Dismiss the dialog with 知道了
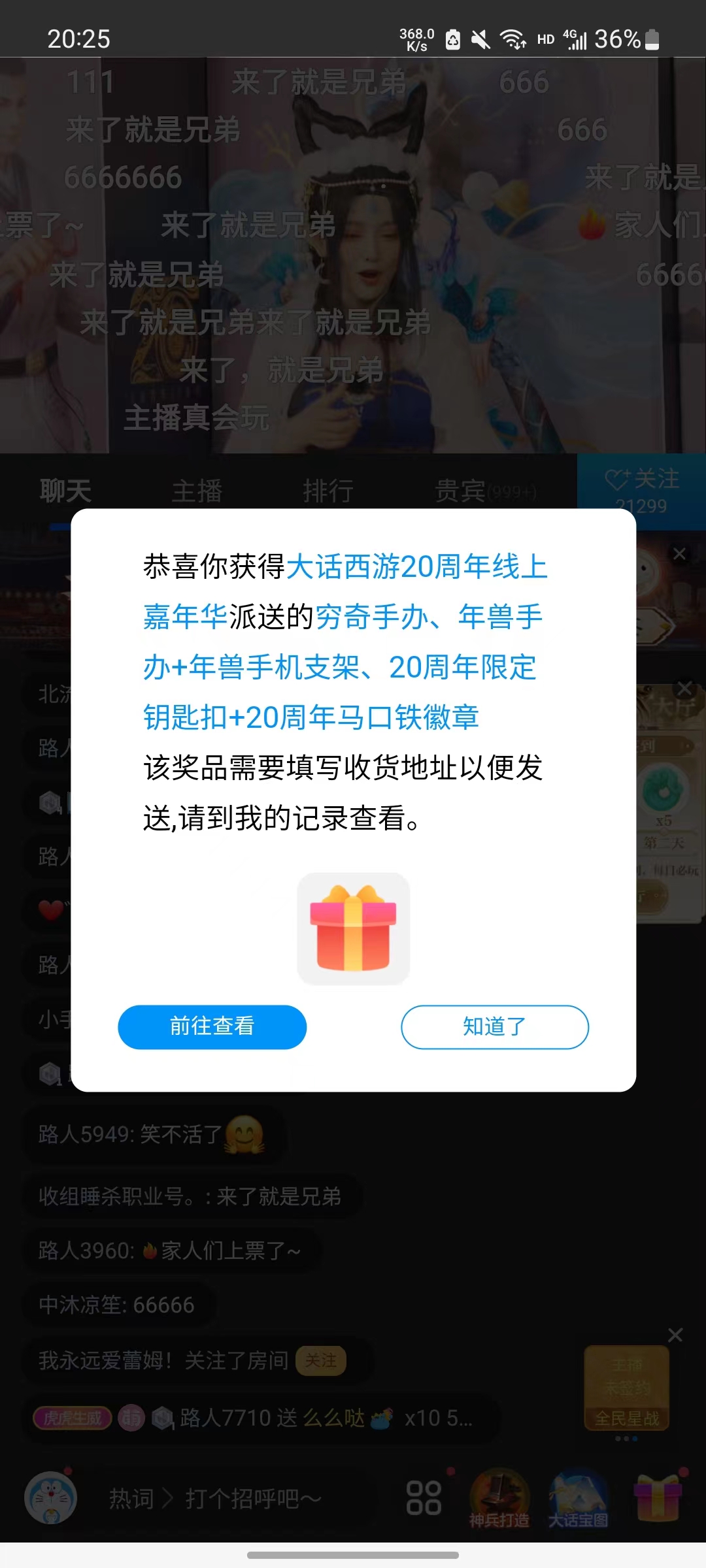The width and height of the screenshot is (706, 1568). pyautogui.click(x=494, y=1026)
